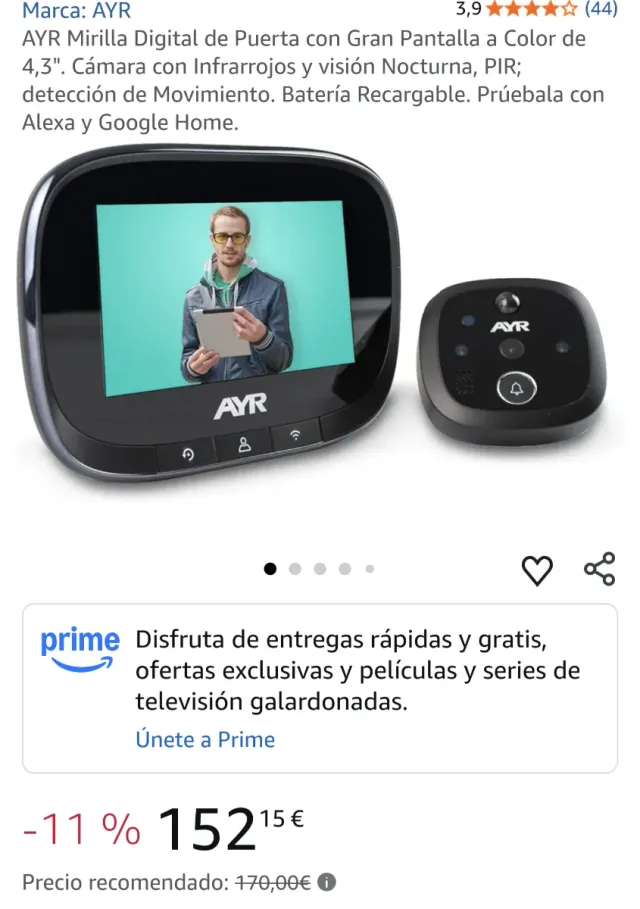Open the AYR peephole product image
This screenshot has width=640, height=909.
click(320, 330)
